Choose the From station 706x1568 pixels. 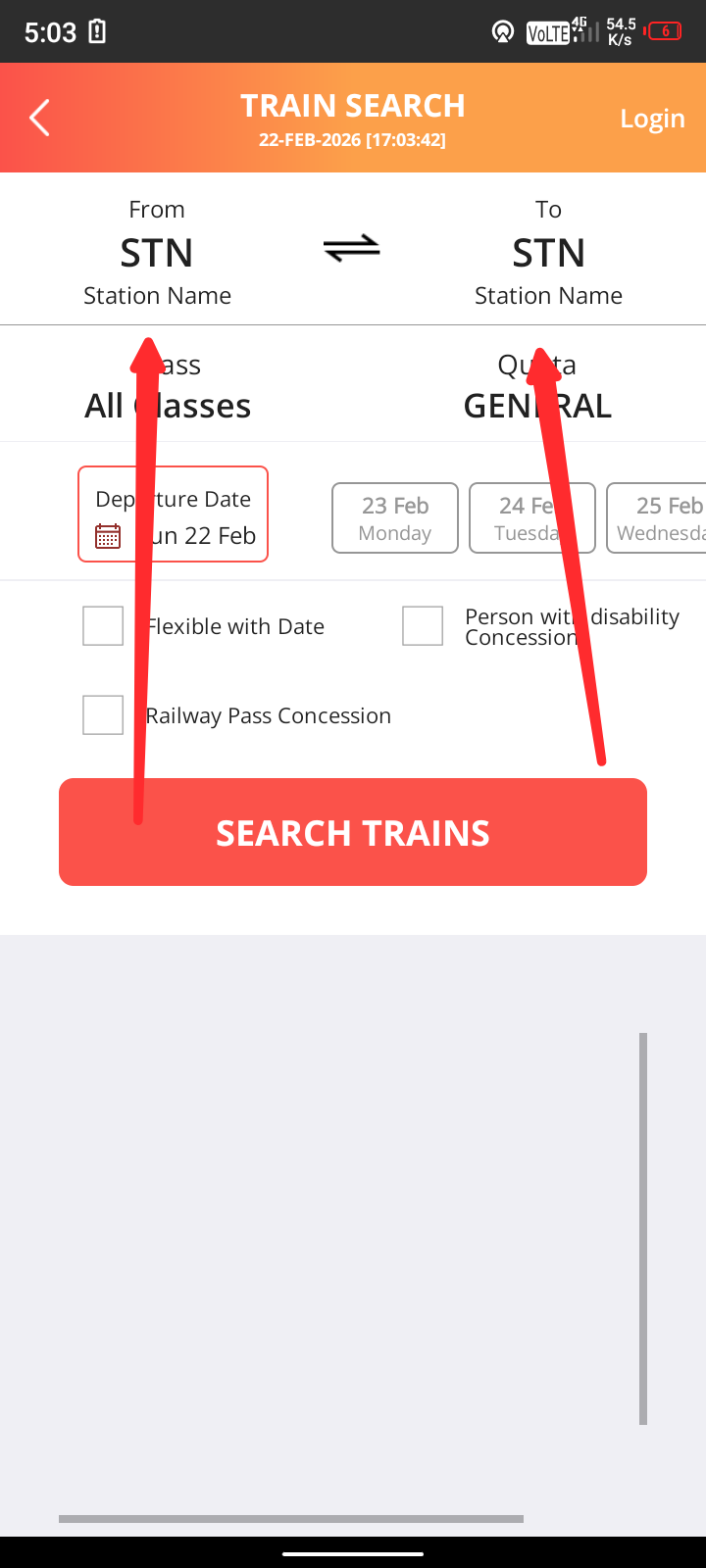157,253
